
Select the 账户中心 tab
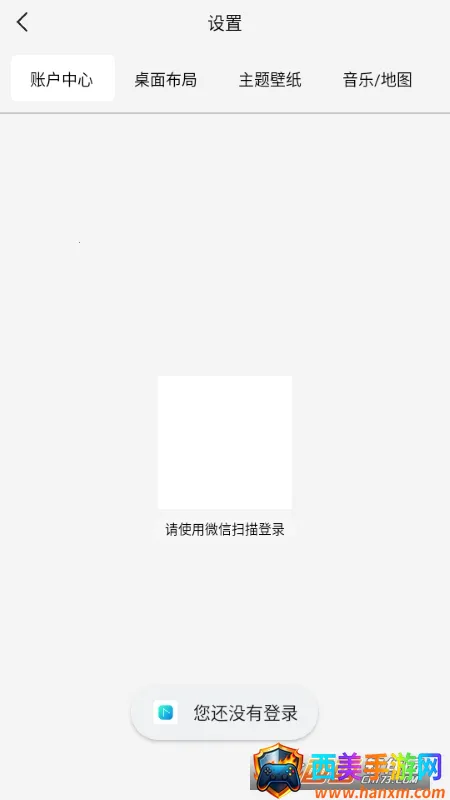(62, 79)
